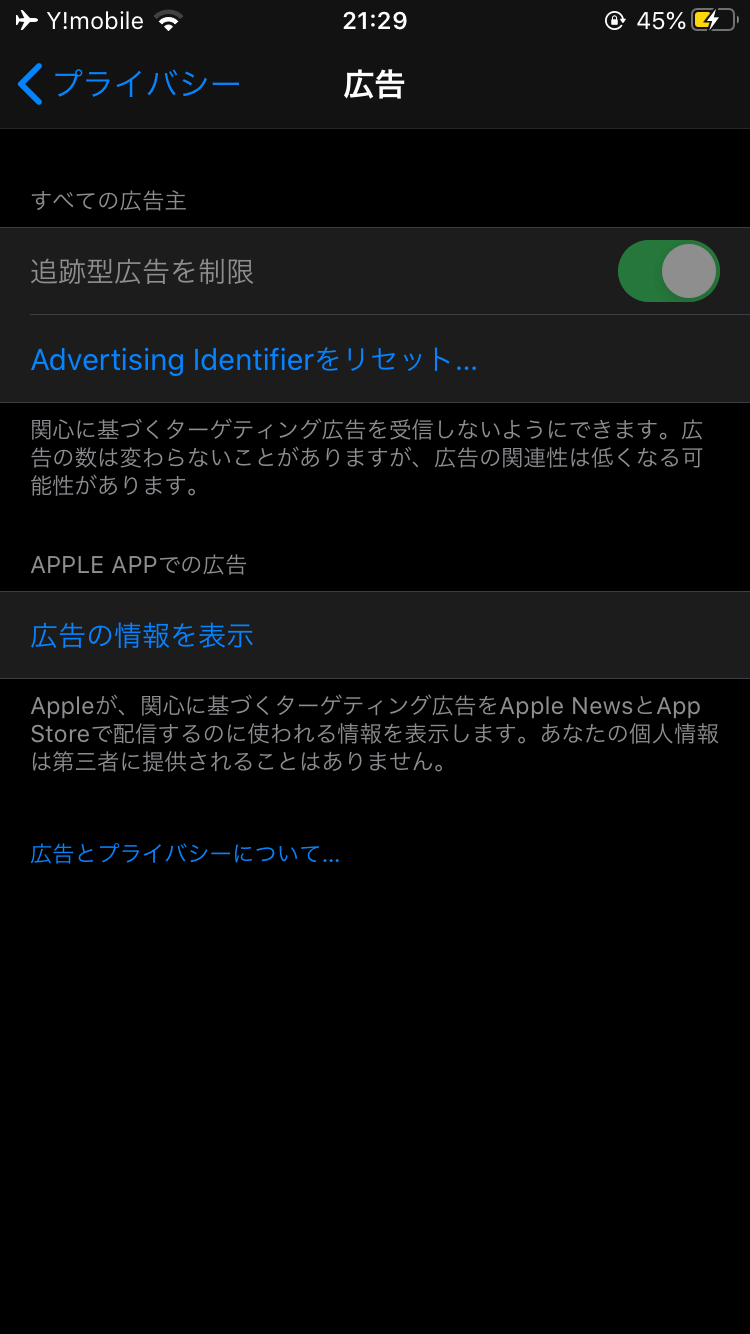
Task: Go back to プライバシー settings
Action: (x=128, y=84)
